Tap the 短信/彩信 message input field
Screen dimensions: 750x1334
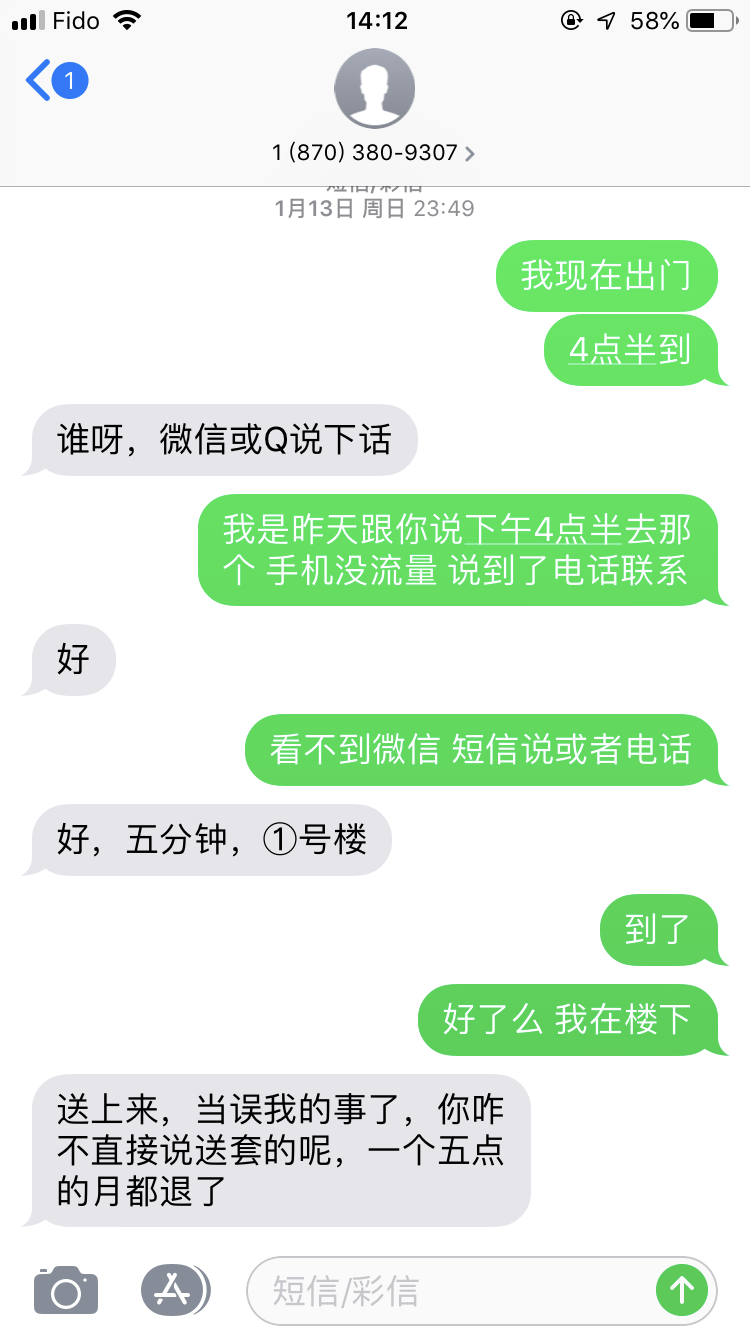point(450,1290)
